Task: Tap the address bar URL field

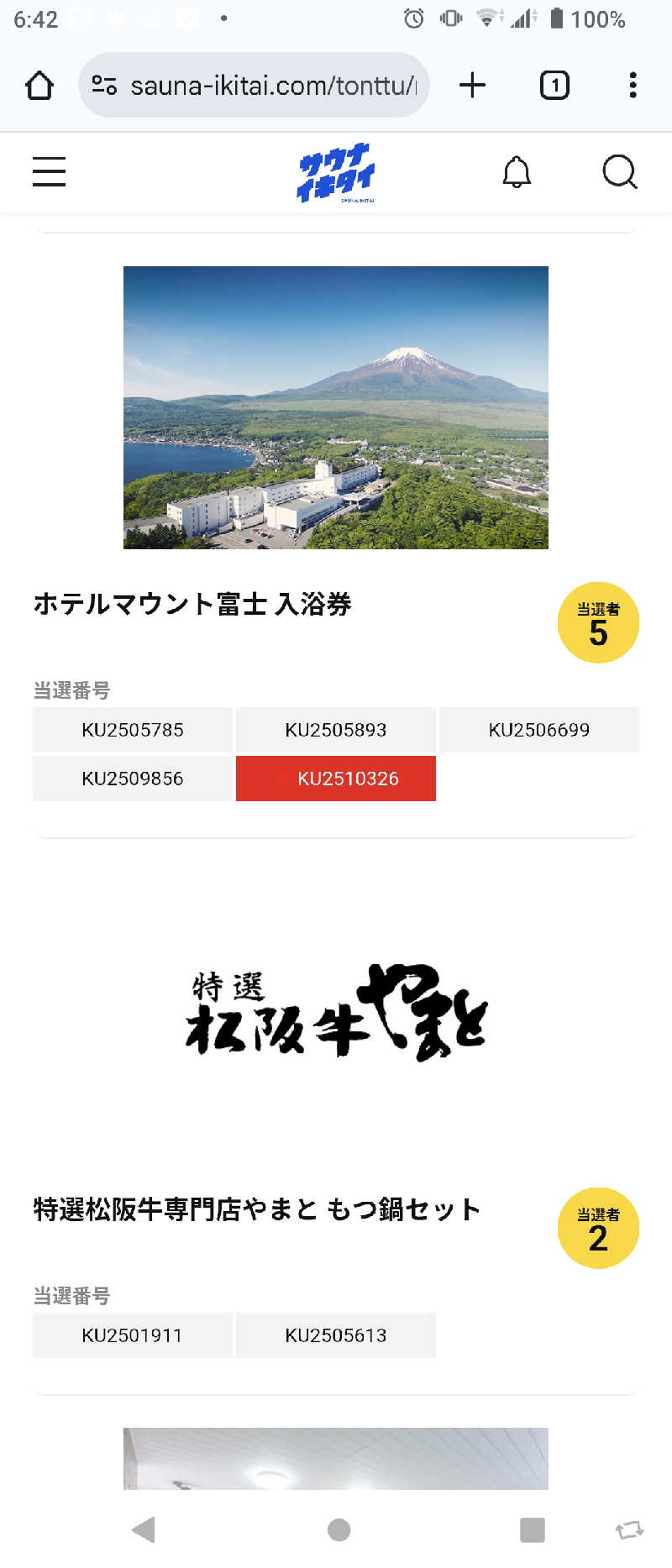Action: tap(269, 84)
